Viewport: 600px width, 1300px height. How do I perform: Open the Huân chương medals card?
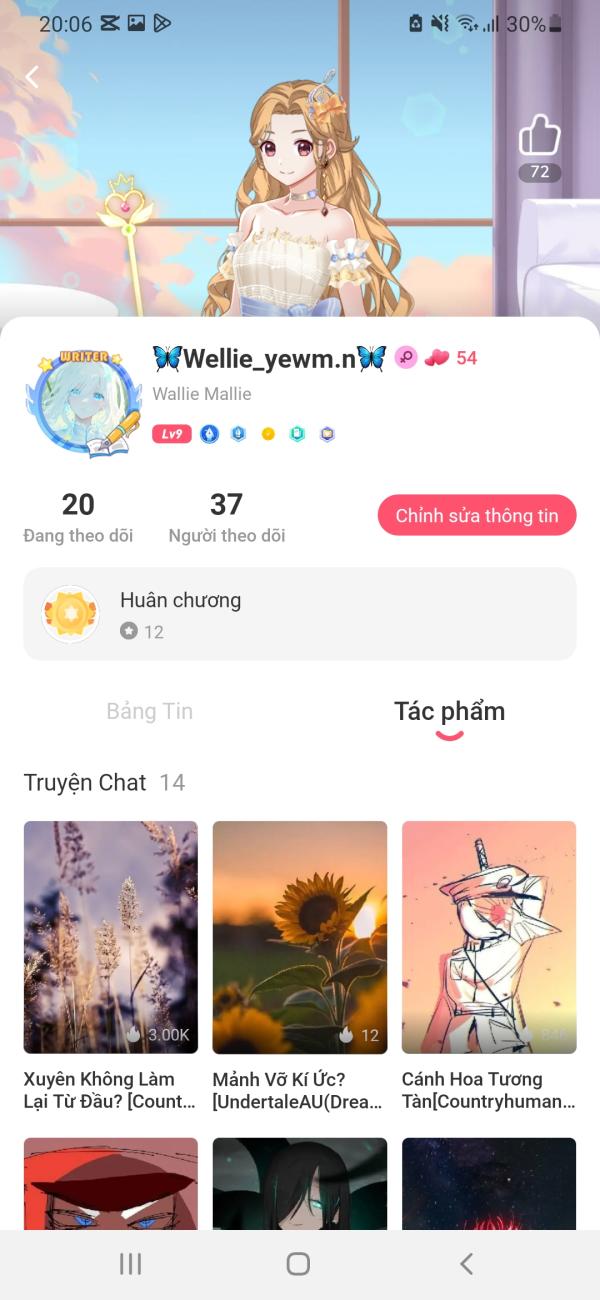point(300,614)
